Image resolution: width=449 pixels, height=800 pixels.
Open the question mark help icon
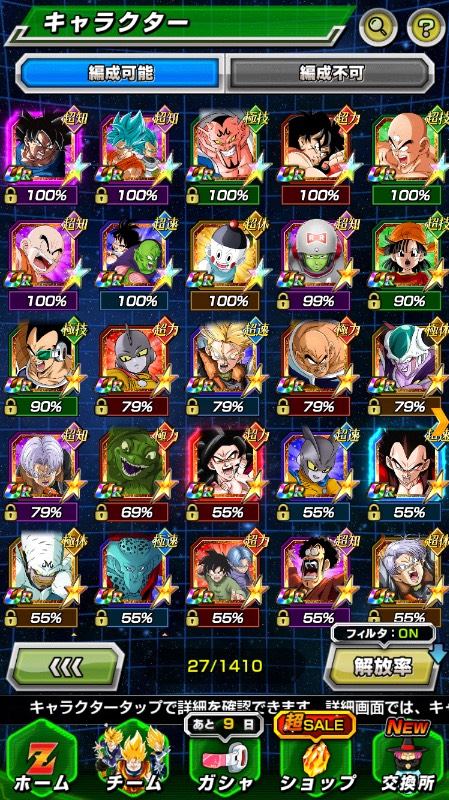426,26
